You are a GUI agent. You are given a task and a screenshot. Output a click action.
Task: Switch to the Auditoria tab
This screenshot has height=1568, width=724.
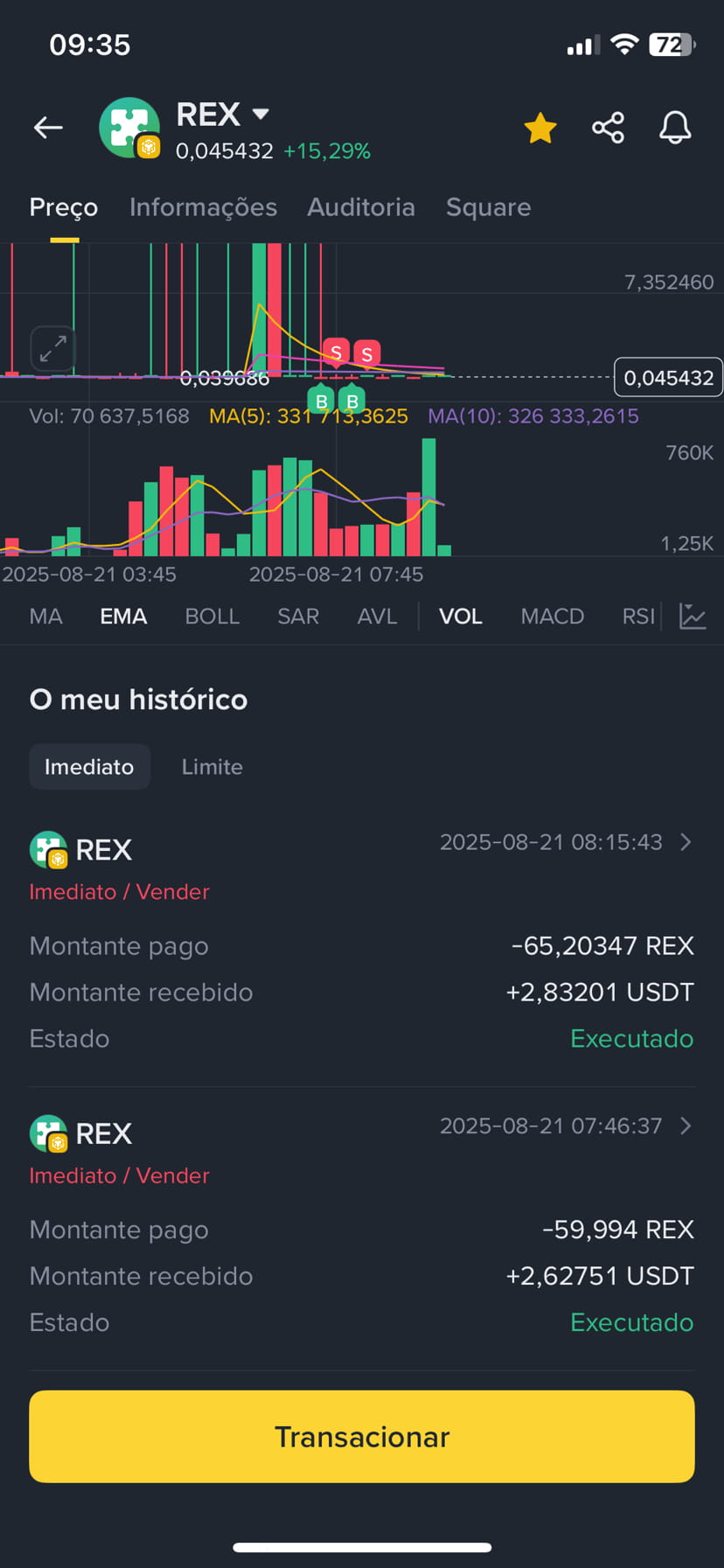click(x=361, y=207)
